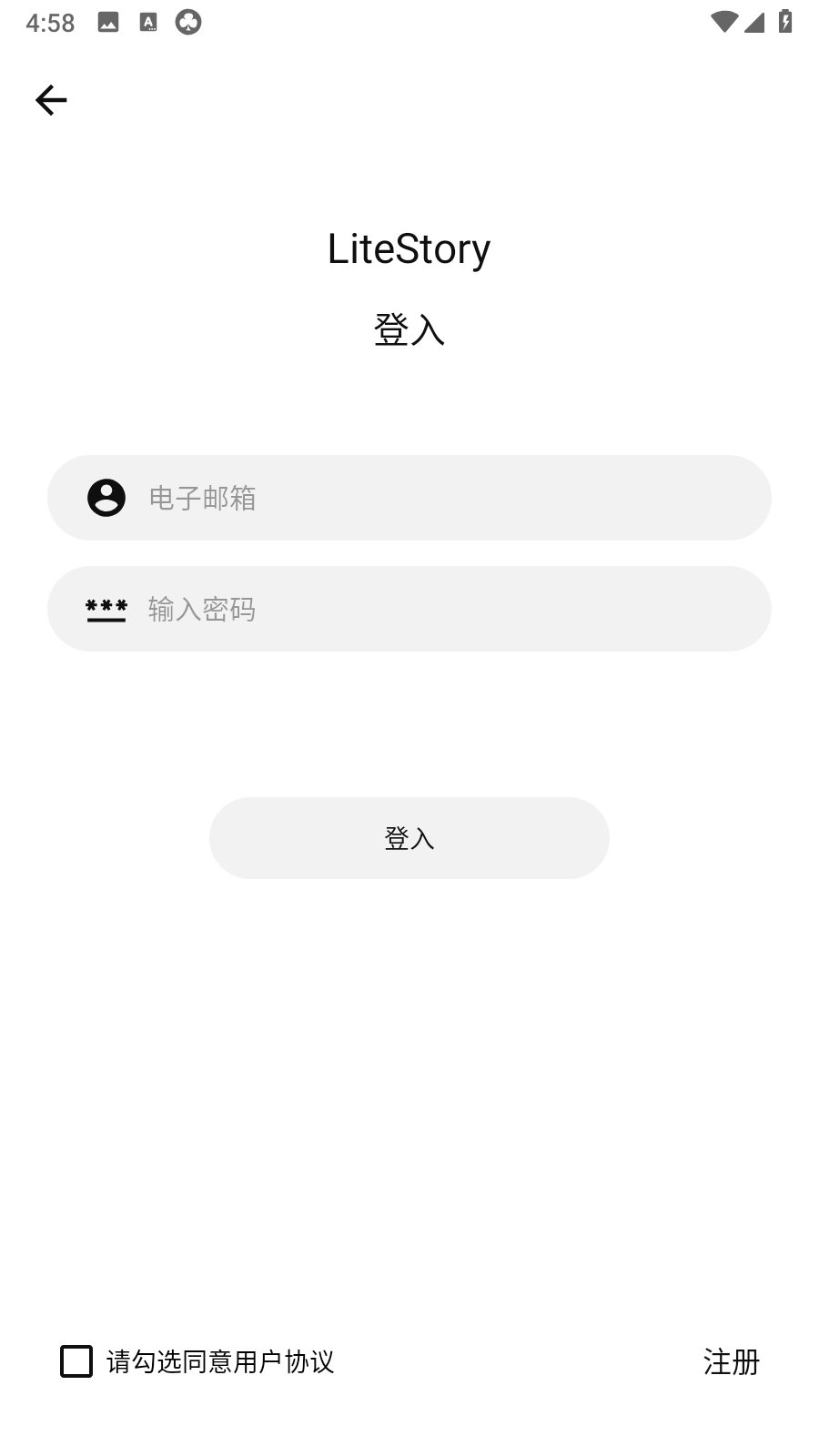Click the 输入密码 password field
The width and height of the screenshot is (819, 1456).
(409, 609)
